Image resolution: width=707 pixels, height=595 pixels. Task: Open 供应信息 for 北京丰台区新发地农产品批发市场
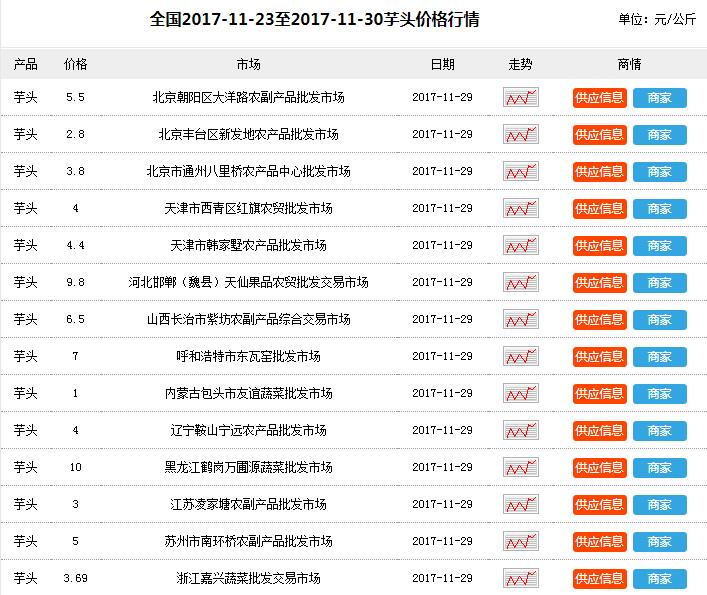[599, 135]
